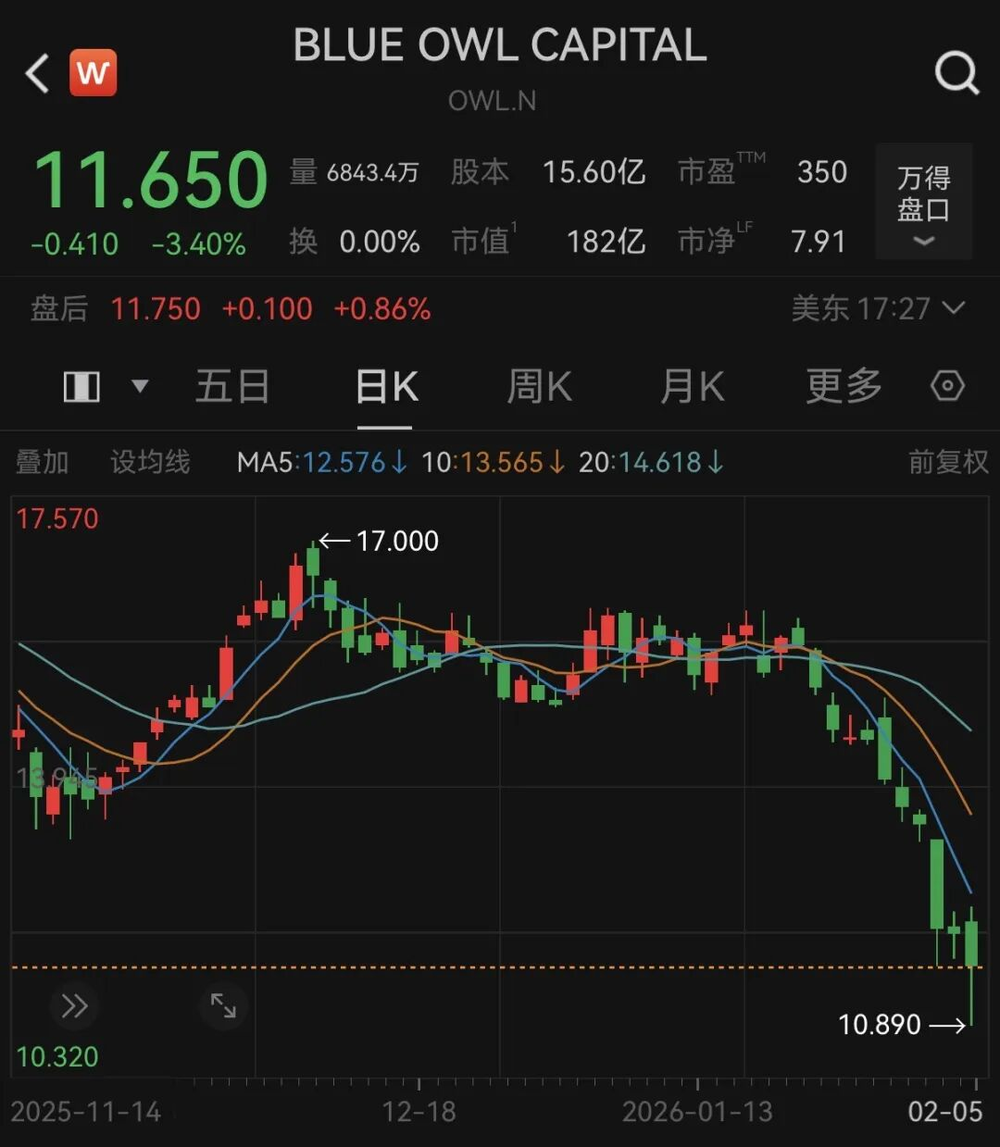Viewport: 1000px width, 1147px height.
Task: Expand the 美东 17:27 after-hours dropdown
Action: tap(878, 309)
